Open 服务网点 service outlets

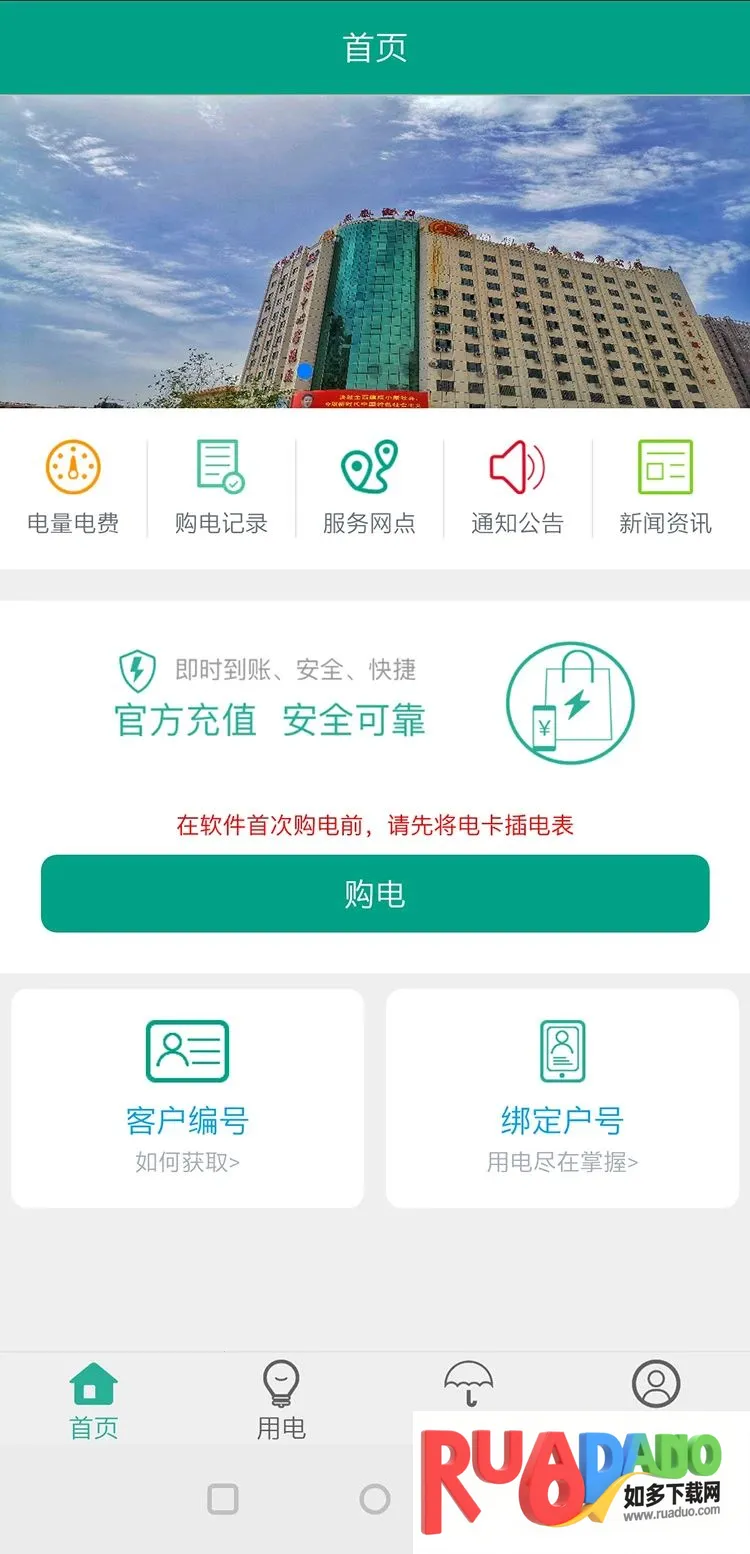pos(369,487)
